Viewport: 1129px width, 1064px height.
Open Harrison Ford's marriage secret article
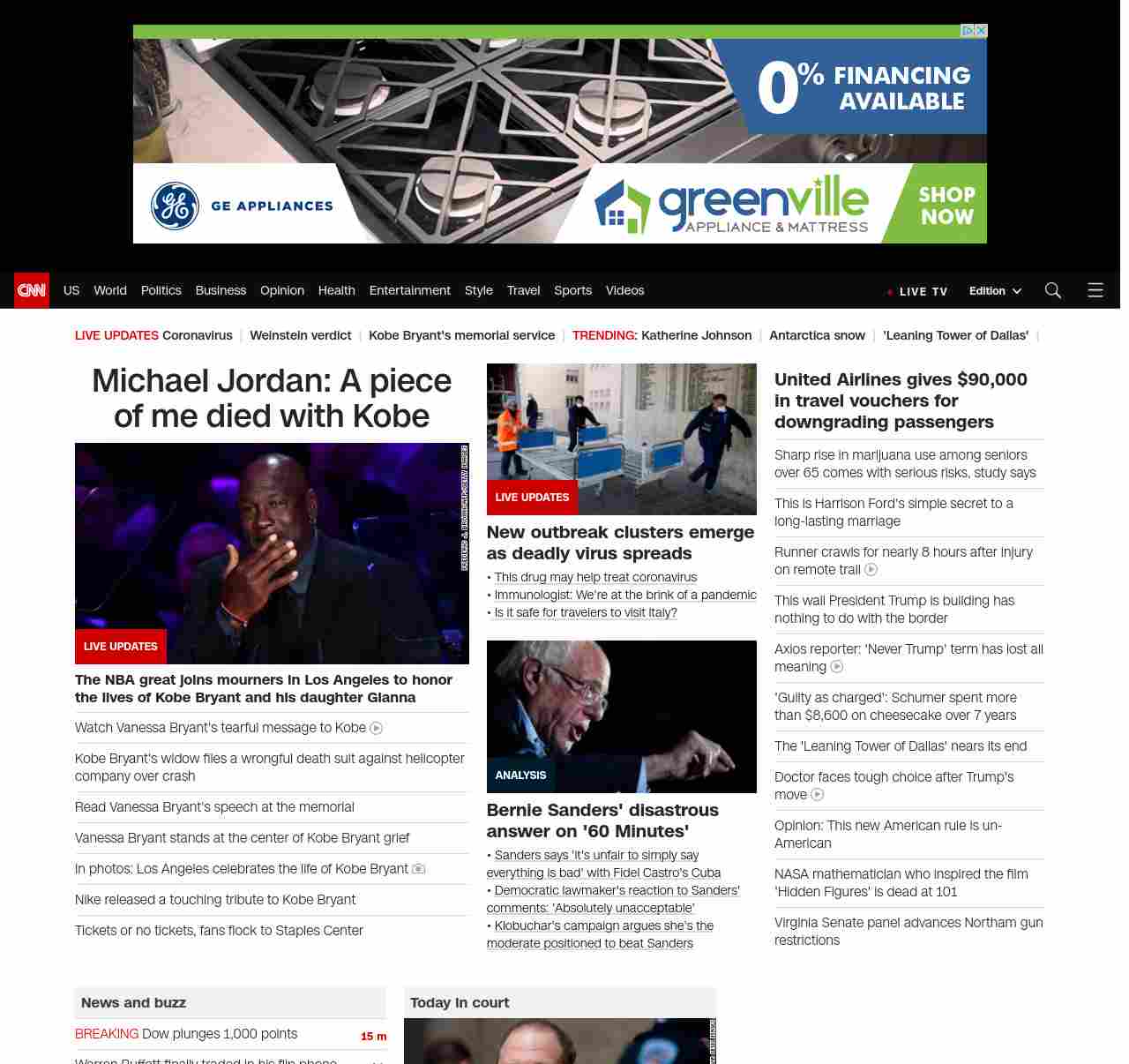pos(893,512)
